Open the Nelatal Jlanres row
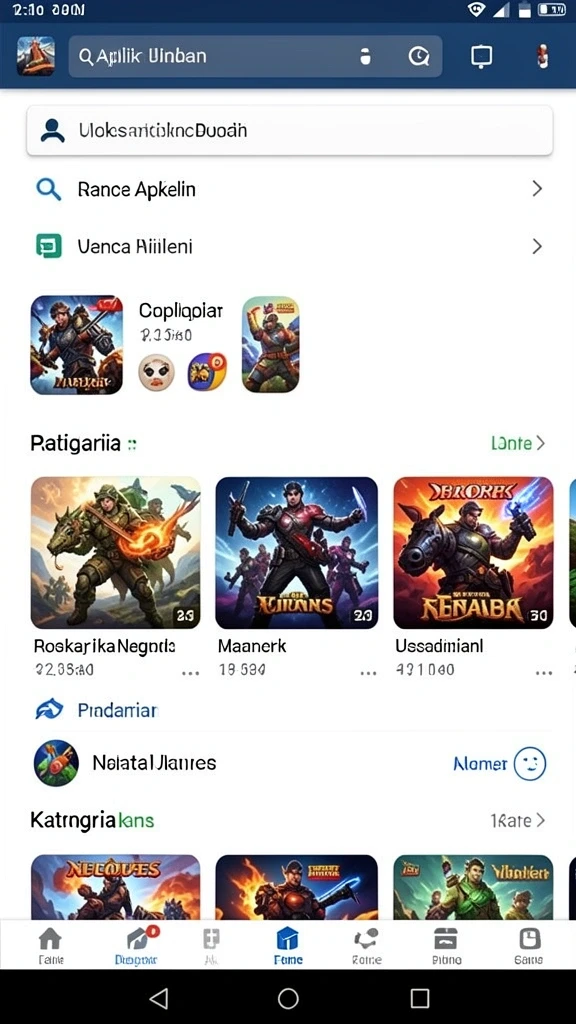The image size is (576, 1024). coord(288,763)
